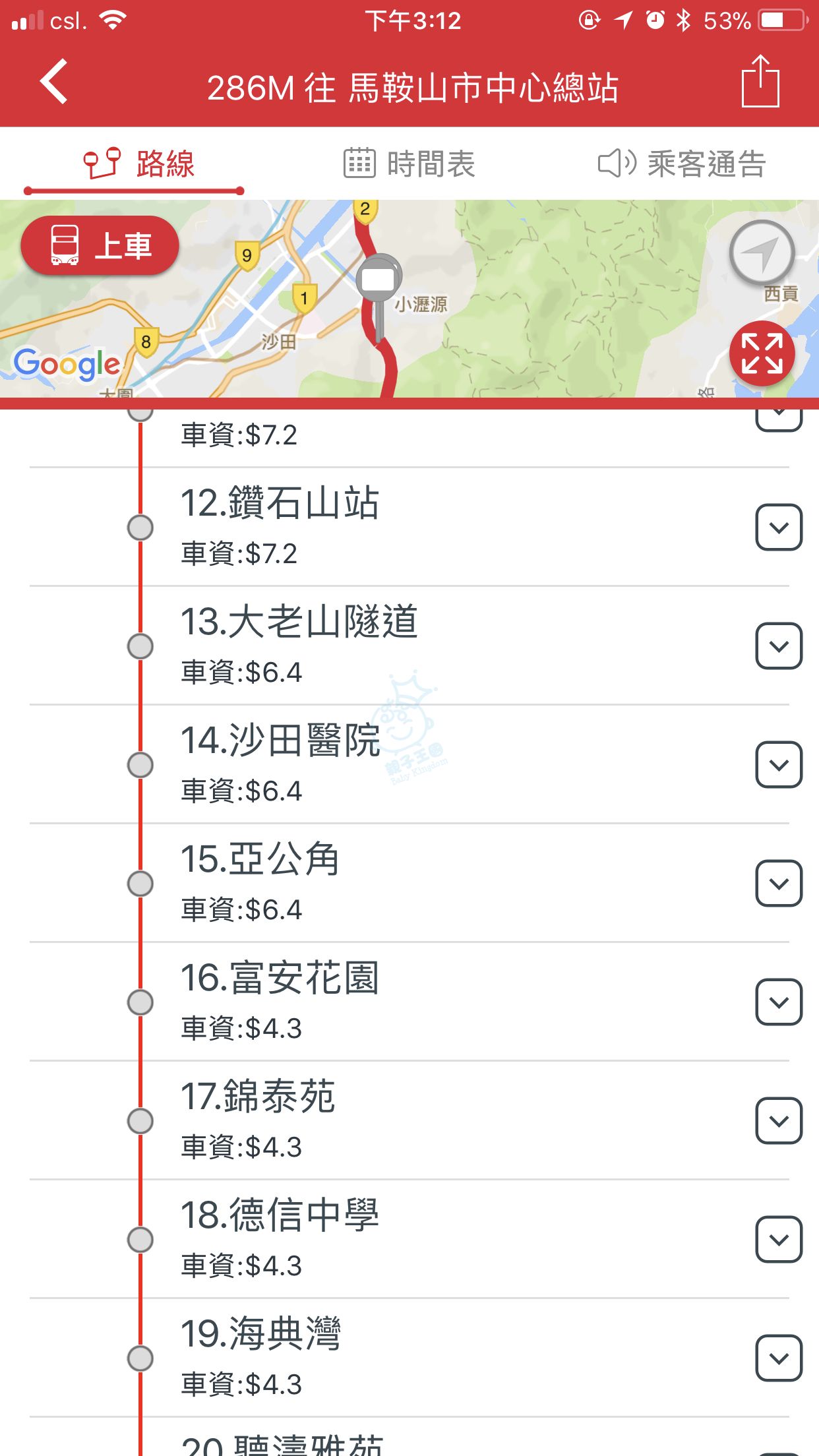The height and width of the screenshot is (1456, 819).
Task: Switch to the 時間表 timetable tab
Action: click(409, 164)
